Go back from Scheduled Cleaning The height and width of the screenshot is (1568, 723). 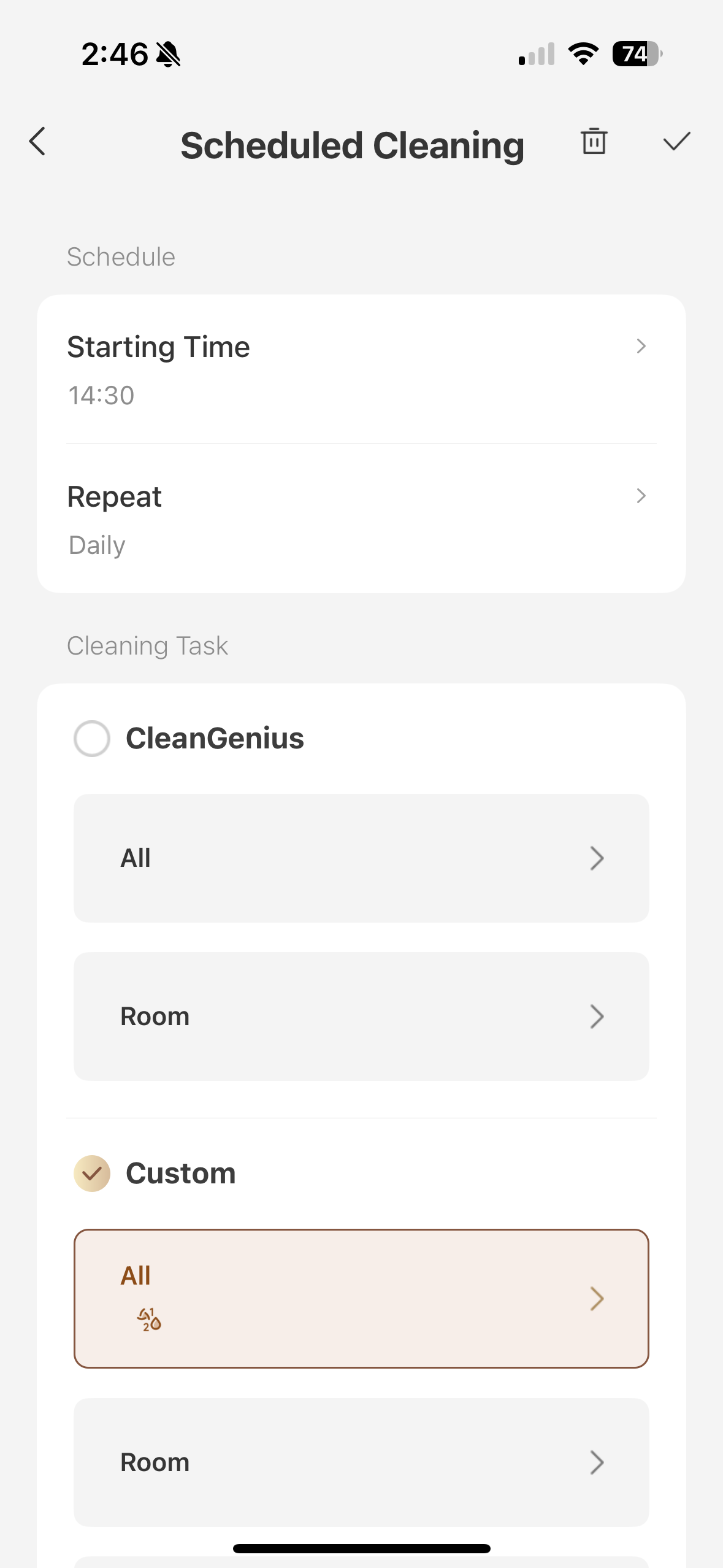[x=38, y=142]
